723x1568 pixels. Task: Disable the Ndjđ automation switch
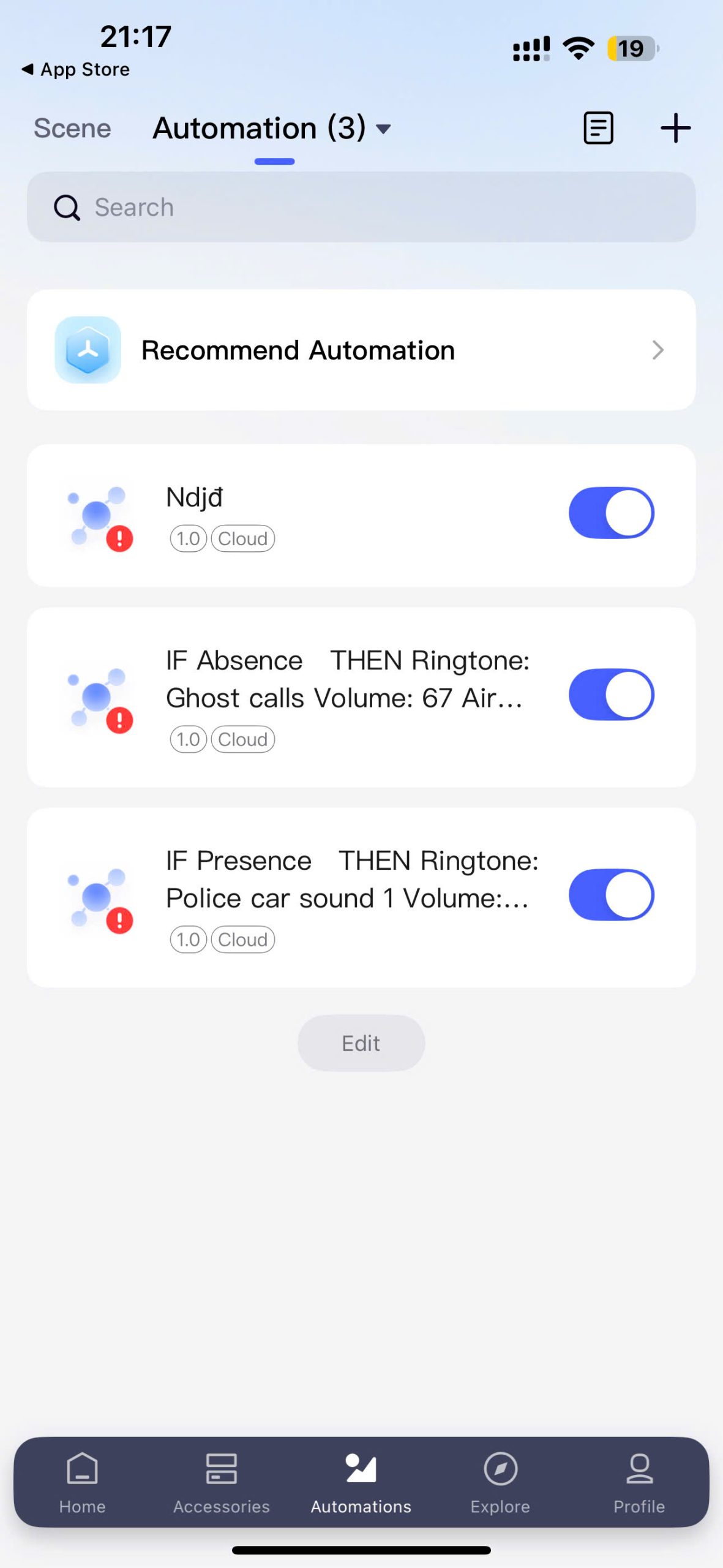611,513
